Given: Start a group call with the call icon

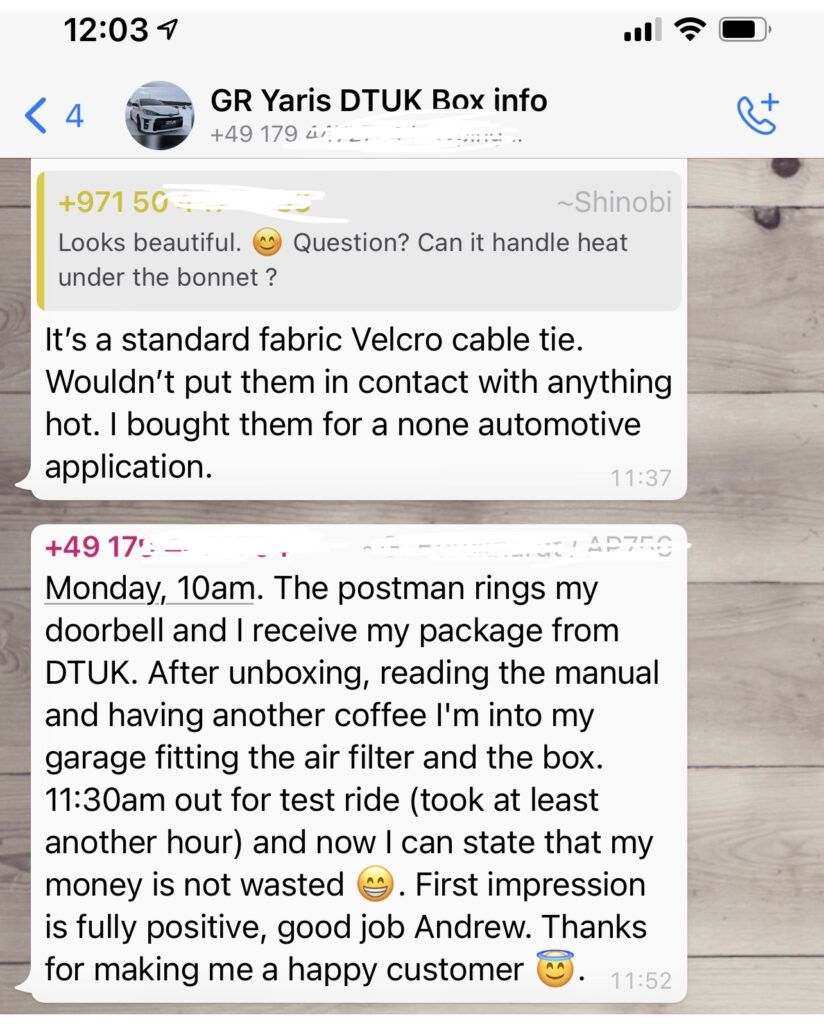Looking at the screenshot, I should click(x=756, y=115).
